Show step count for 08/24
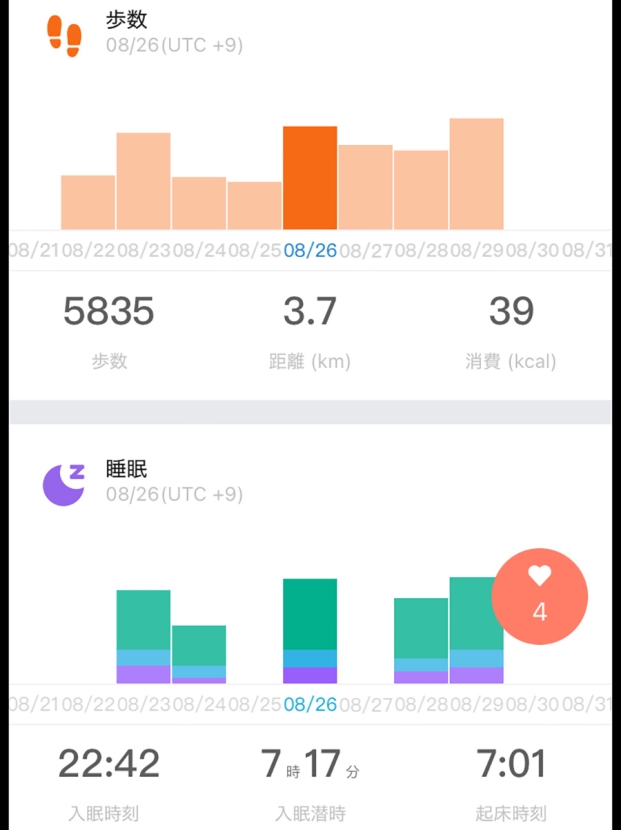This screenshot has height=830, width=621. [199, 204]
